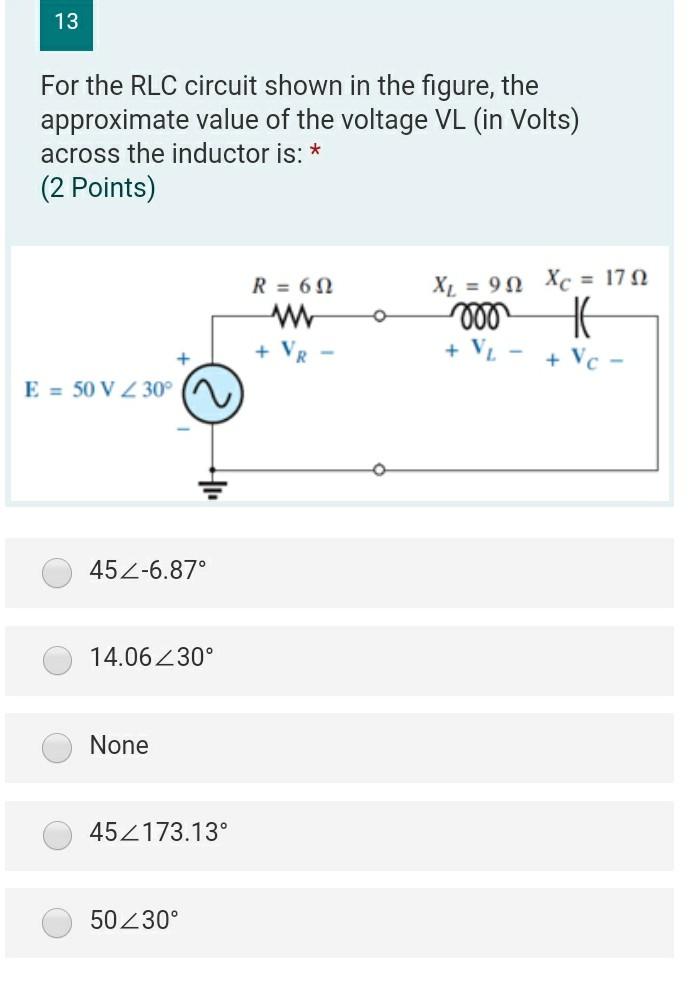
Task: Mark 50∠30° as the answer
Action: [58, 921]
